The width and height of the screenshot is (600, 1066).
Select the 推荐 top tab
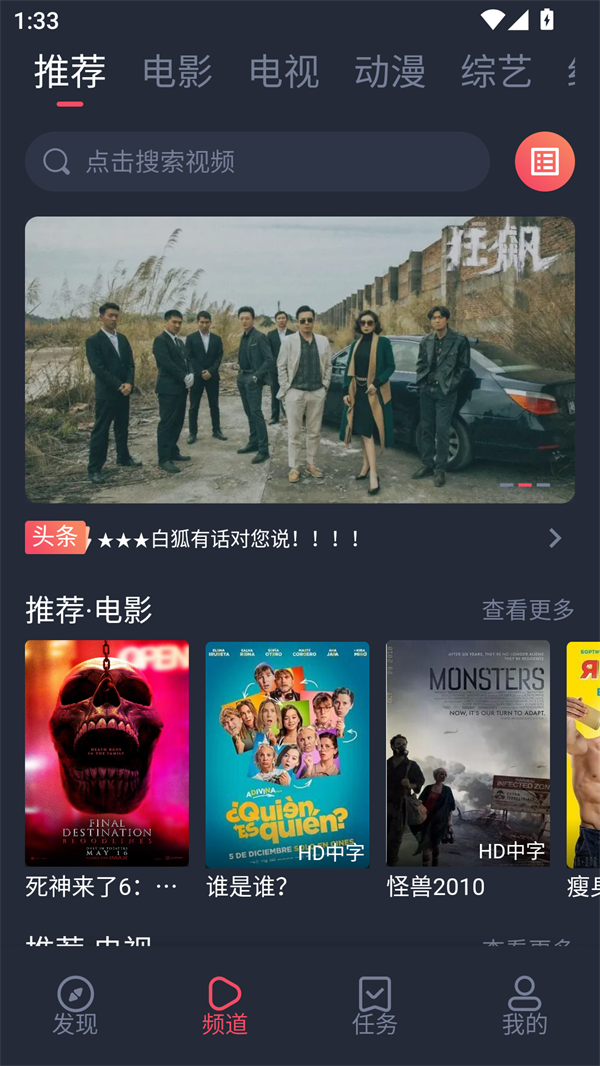coord(70,72)
